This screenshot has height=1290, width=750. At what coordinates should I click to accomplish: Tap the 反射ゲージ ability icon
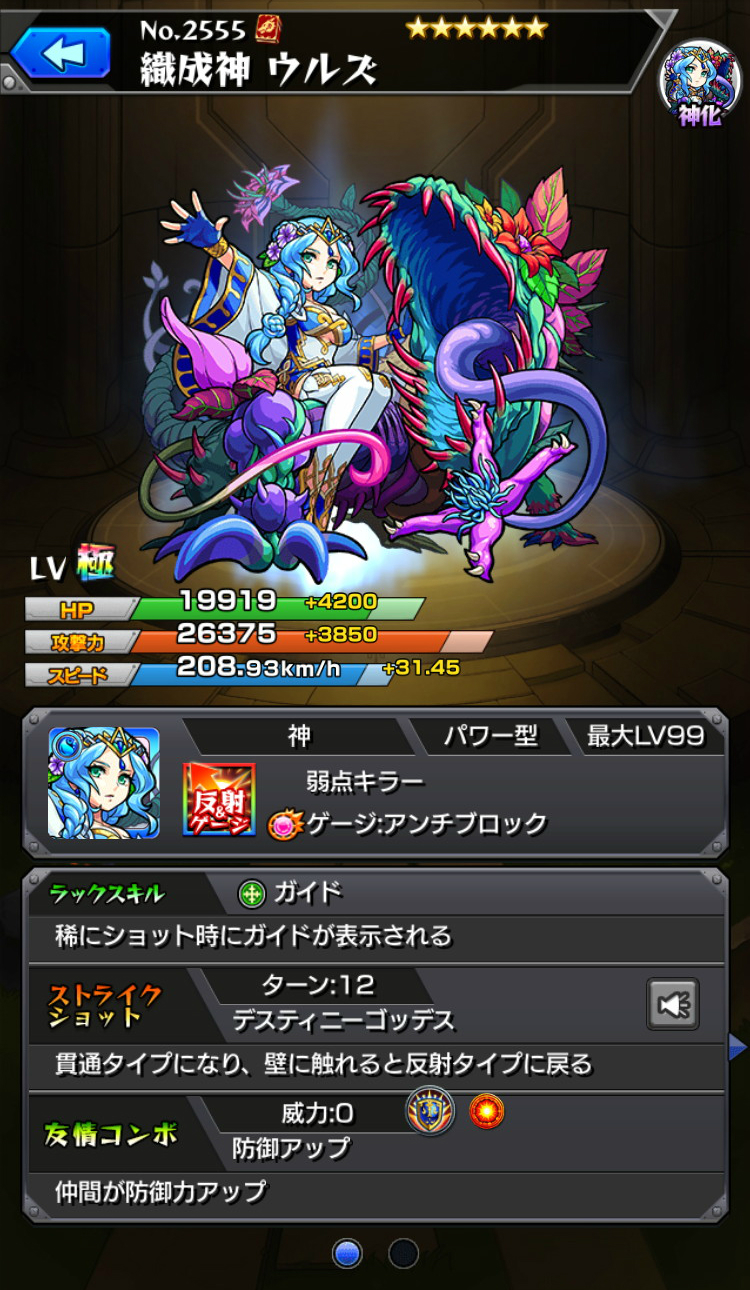[x=219, y=799]
